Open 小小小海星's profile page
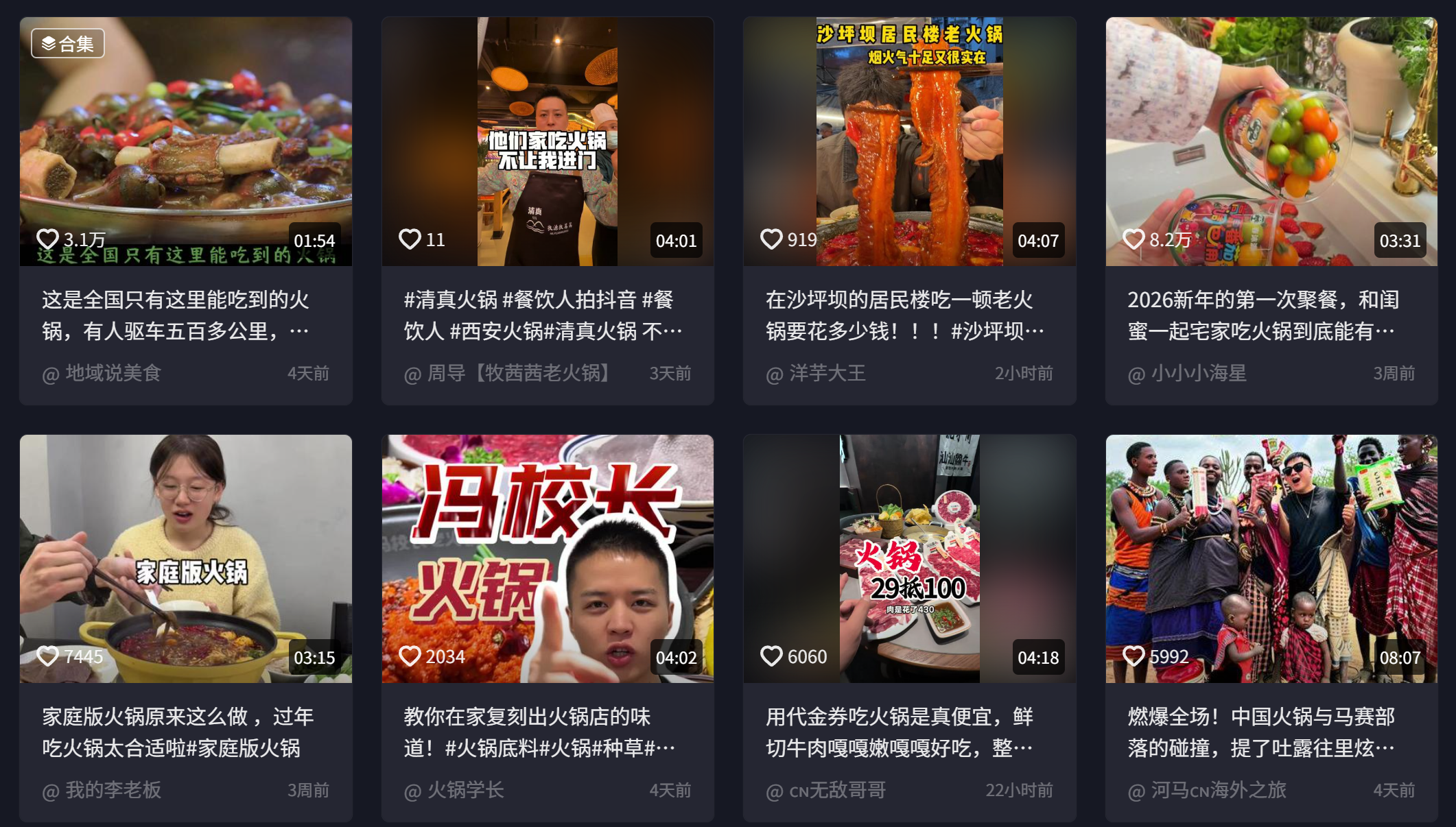1456x827 pixels. click(x=1198, y=374)
